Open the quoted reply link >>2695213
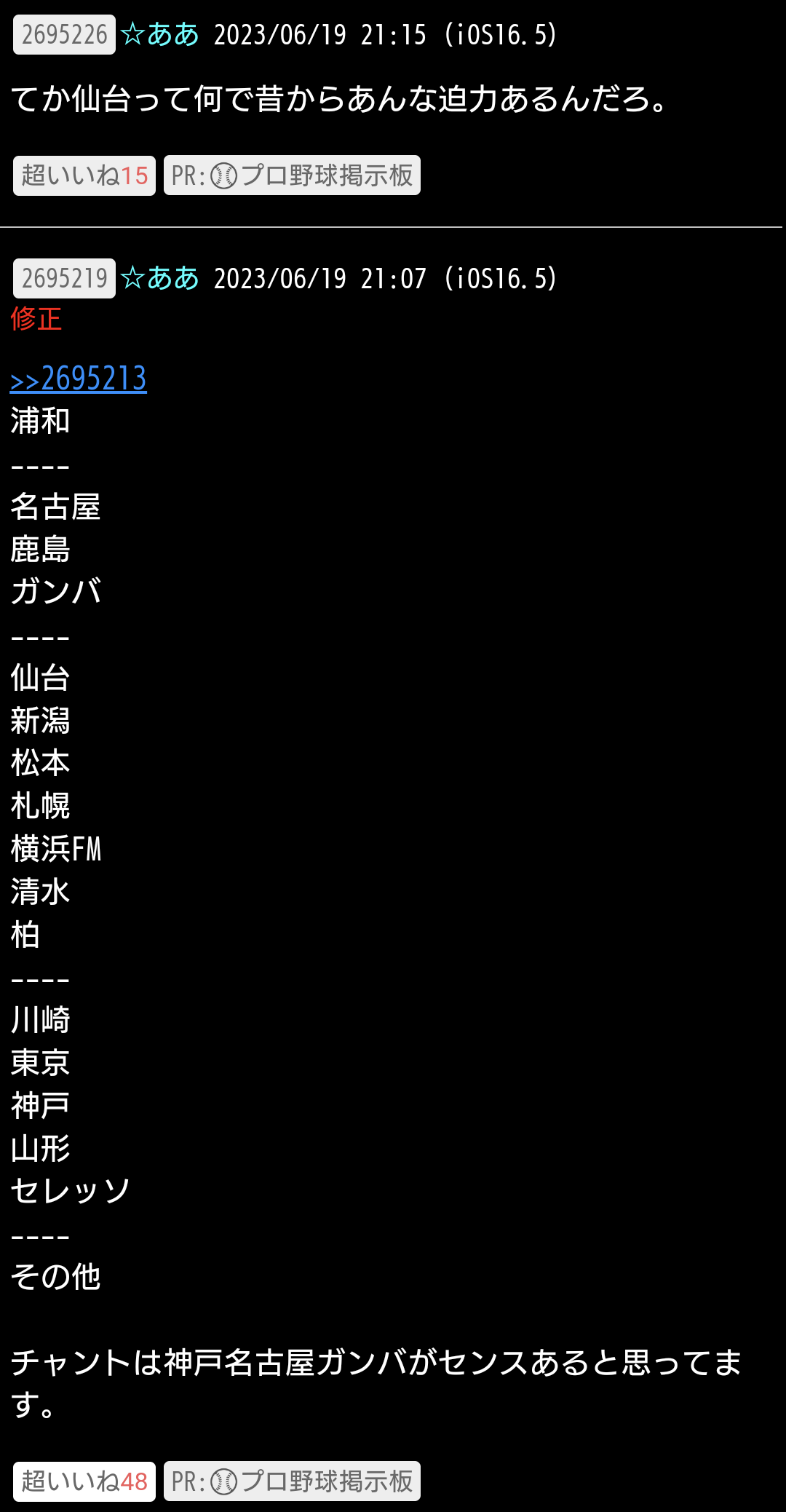The width and height of the screenshot is (786, 1512). click(79, 379)
